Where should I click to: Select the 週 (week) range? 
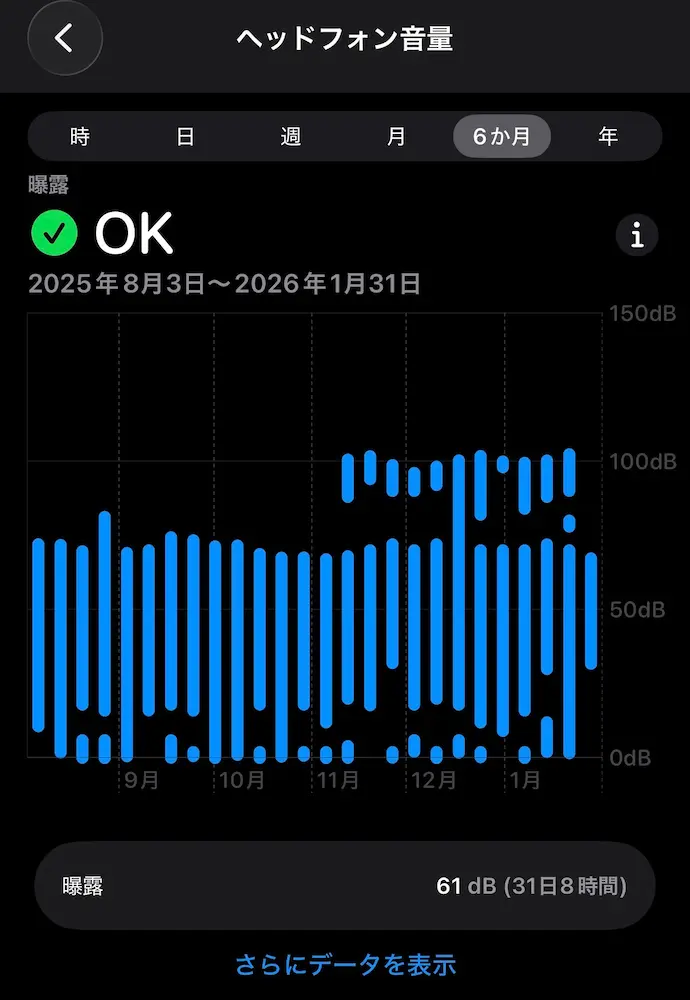point(291,137)
